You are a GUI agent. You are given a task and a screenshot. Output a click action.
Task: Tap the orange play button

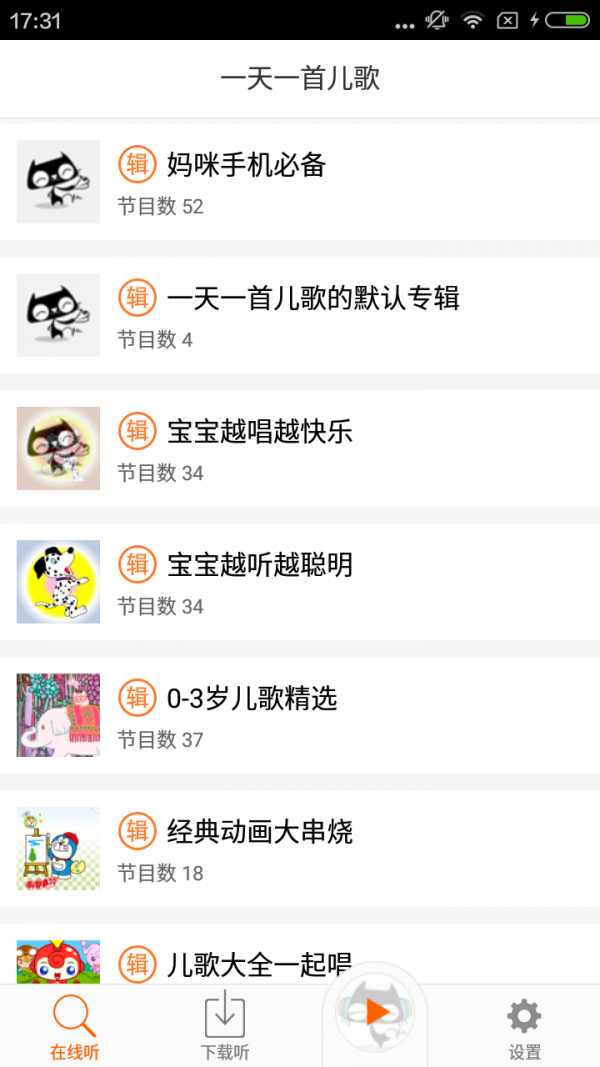click(376, 1014)
